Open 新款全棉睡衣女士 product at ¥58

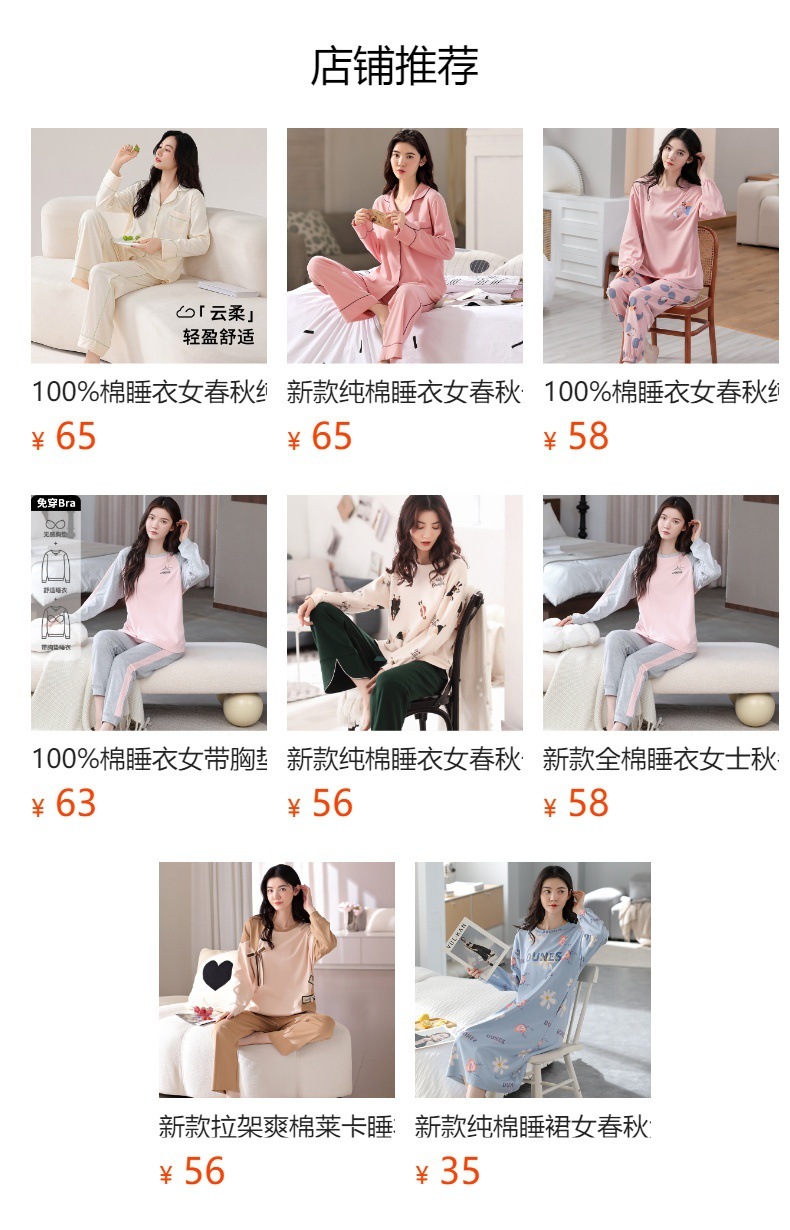660,612
